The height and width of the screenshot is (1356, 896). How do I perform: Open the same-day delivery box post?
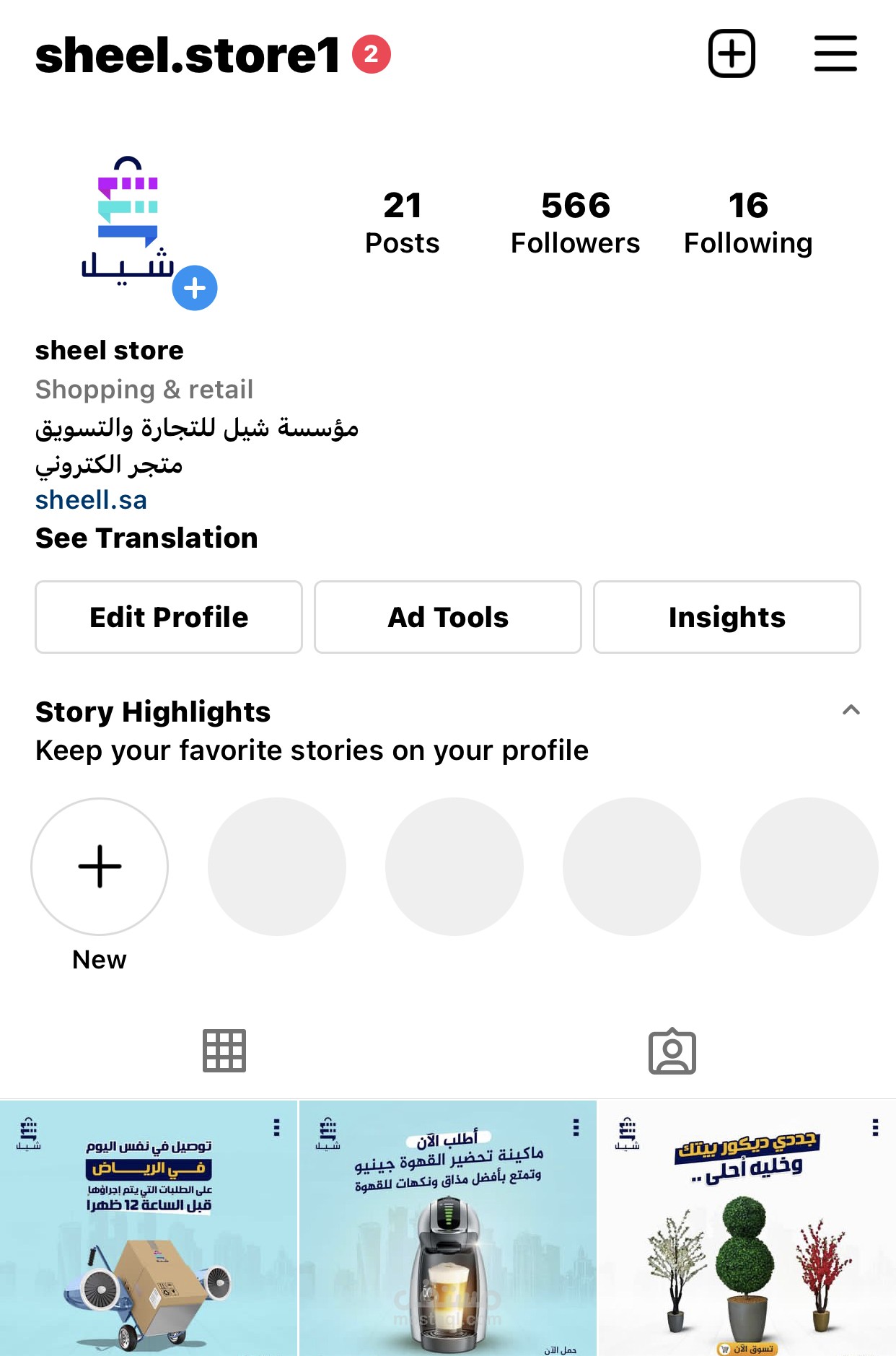(149, 1227)
